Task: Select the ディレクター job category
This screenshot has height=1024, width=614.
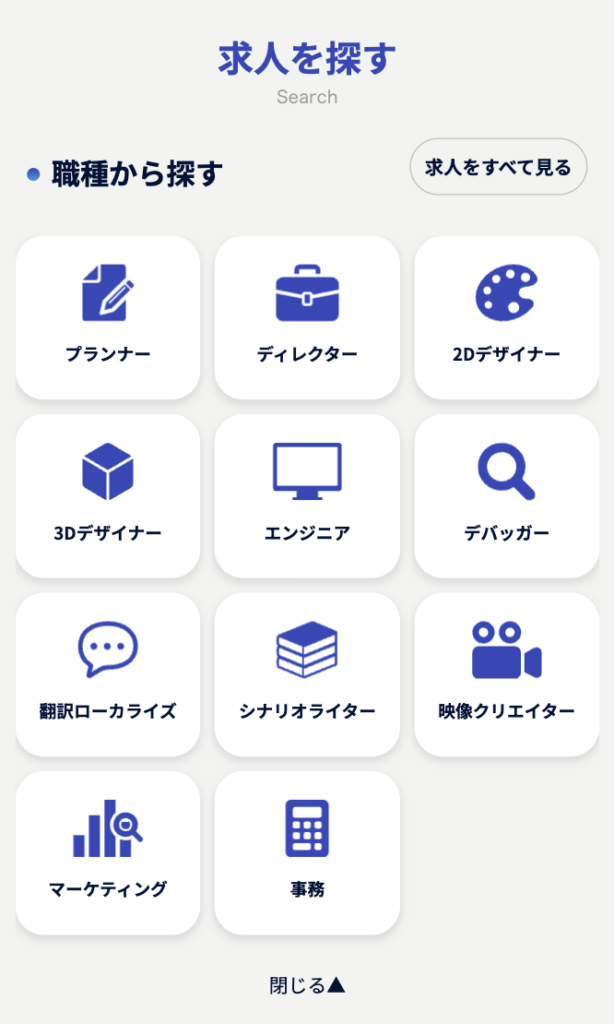Action: 307,317
